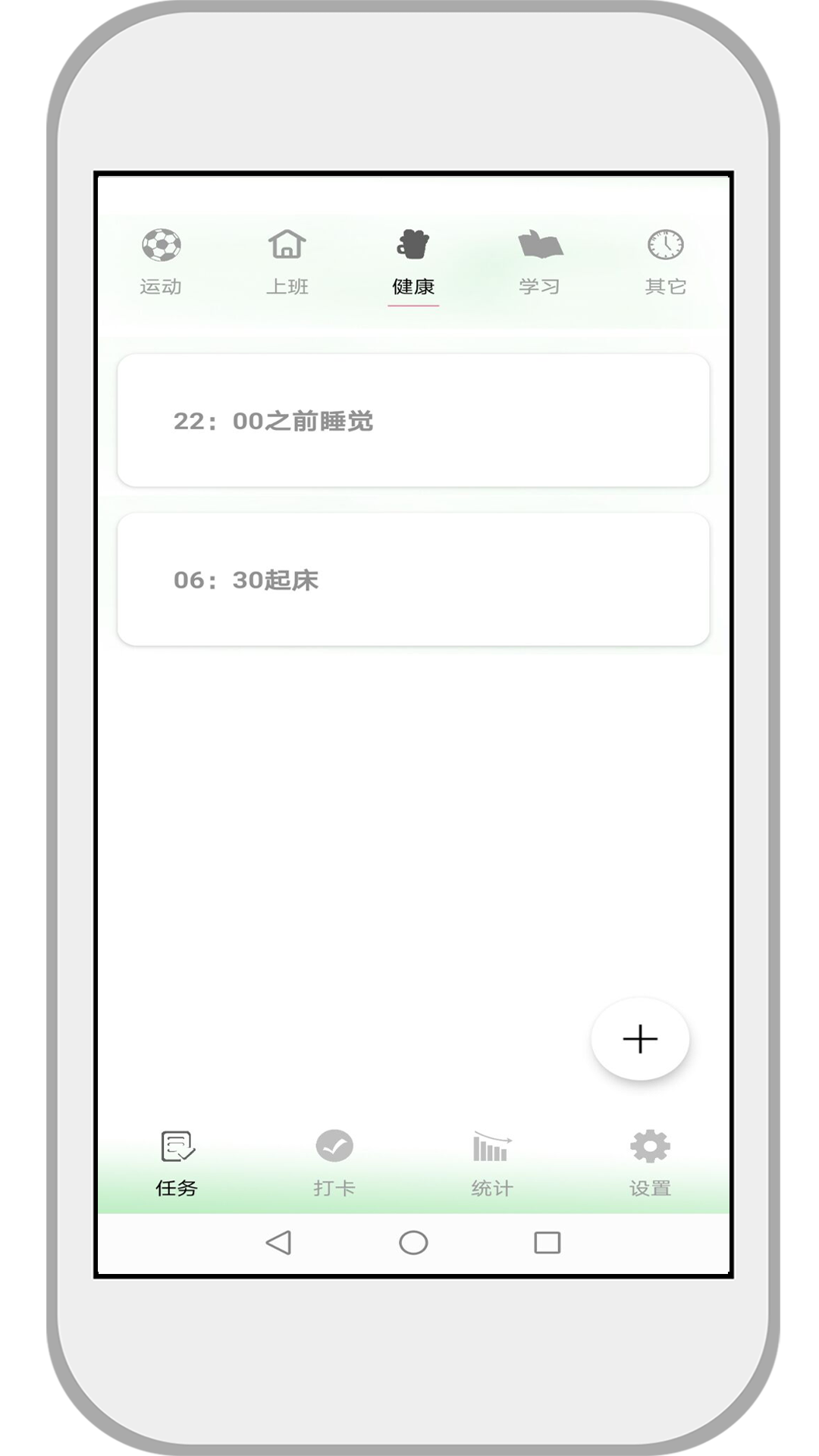Open the 22：00之前睡觉 task card
This screenshot has width=819, height=1456.
(413, 420)
